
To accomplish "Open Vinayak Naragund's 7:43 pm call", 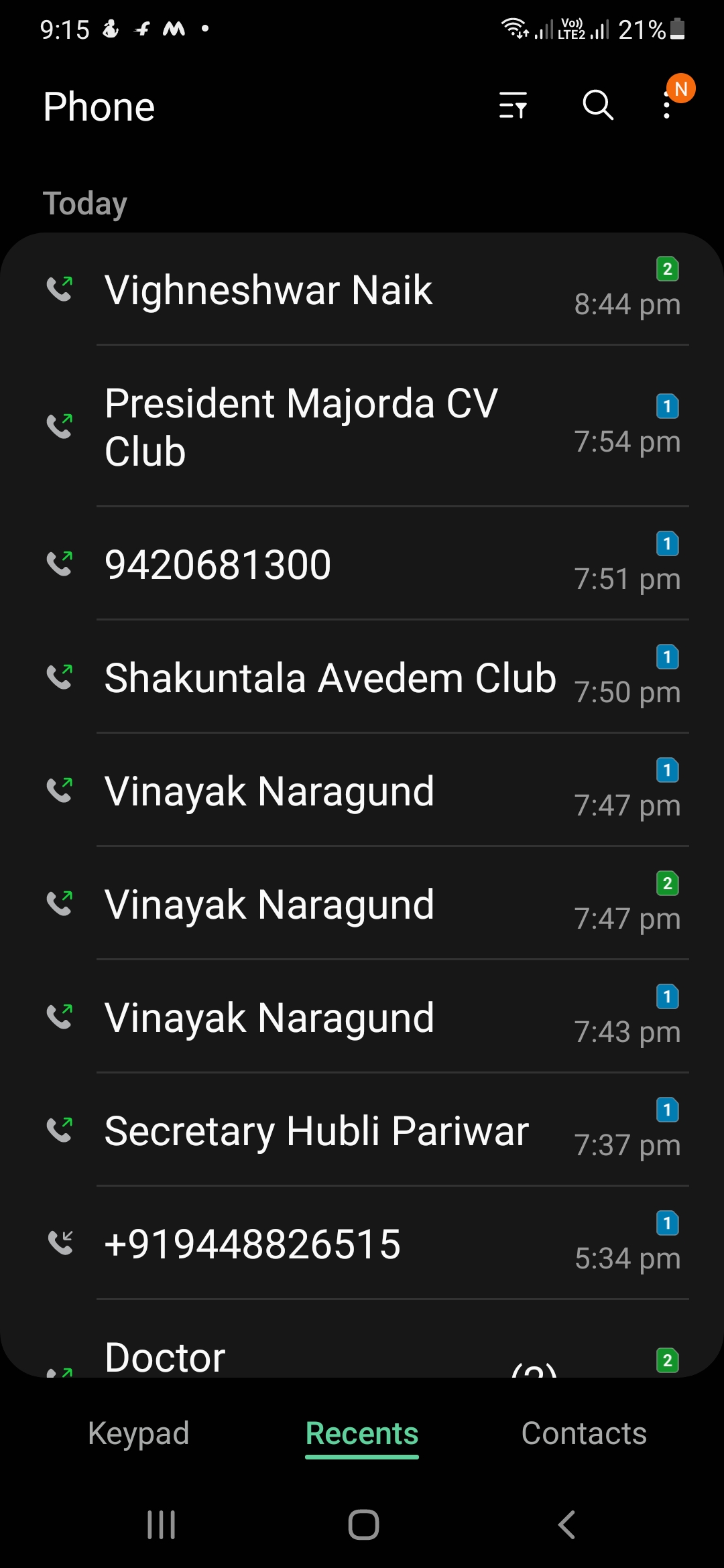I will point(362,1018).
